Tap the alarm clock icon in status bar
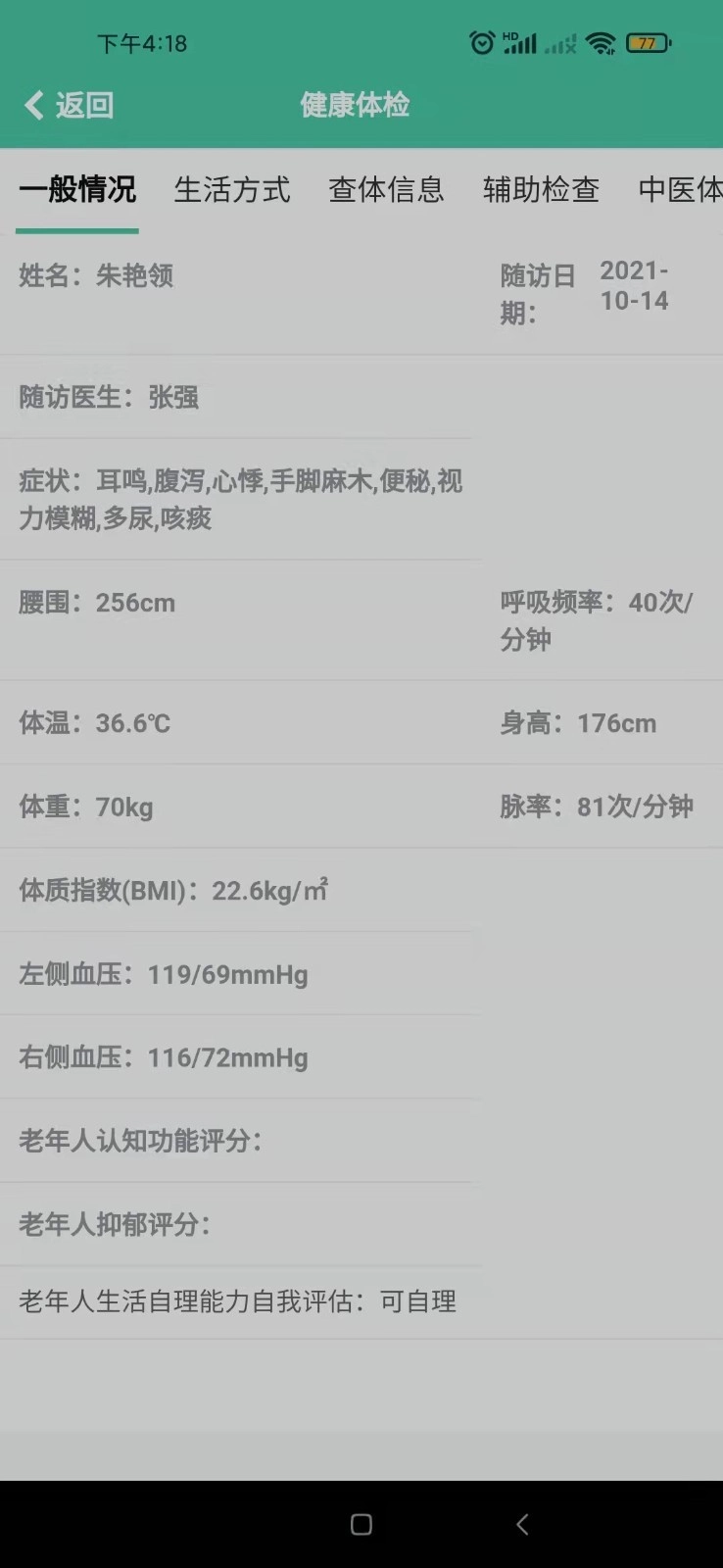 click(x=480, y=42)
